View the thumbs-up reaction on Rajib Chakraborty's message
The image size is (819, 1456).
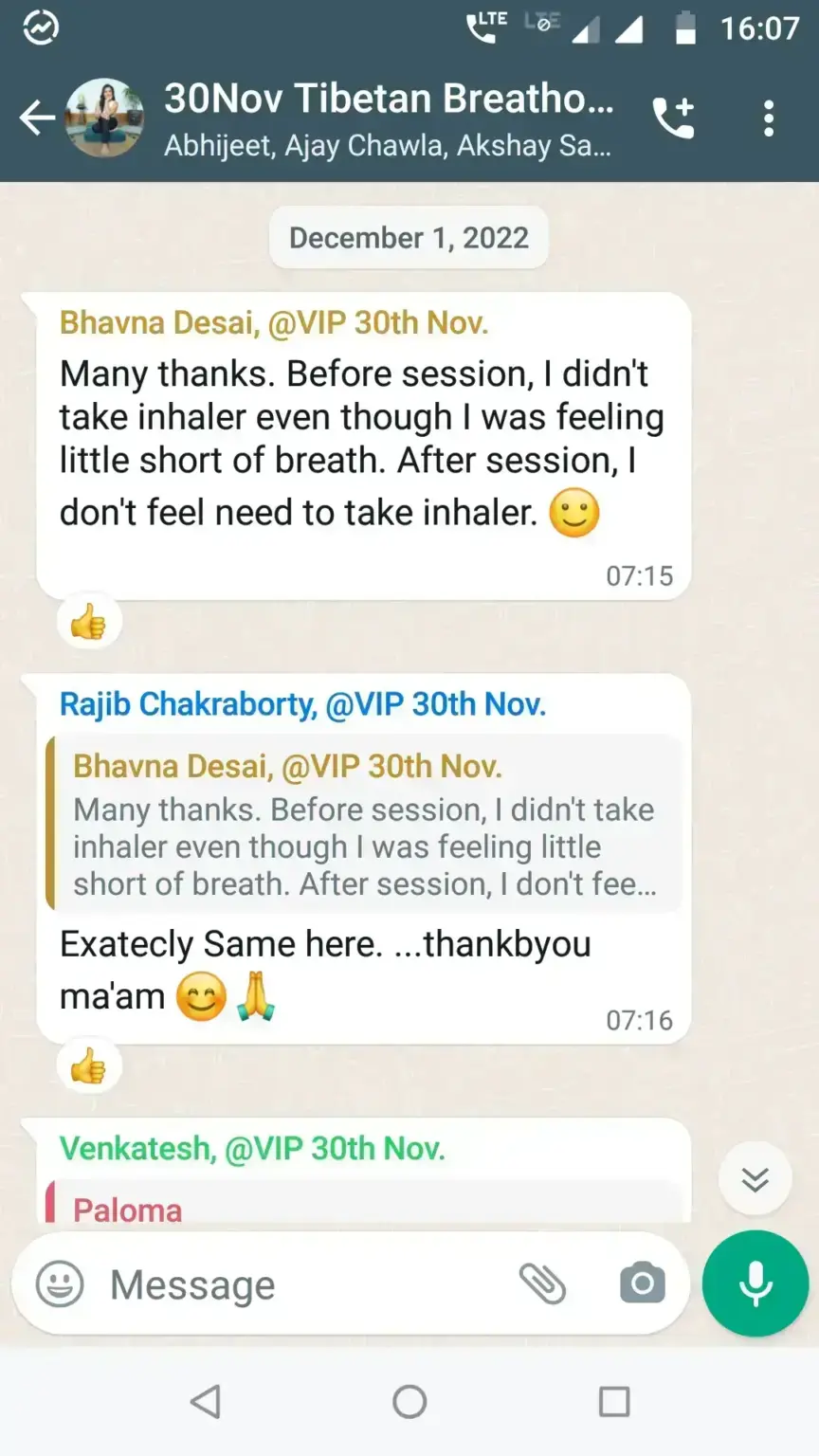coord(89,1067)
